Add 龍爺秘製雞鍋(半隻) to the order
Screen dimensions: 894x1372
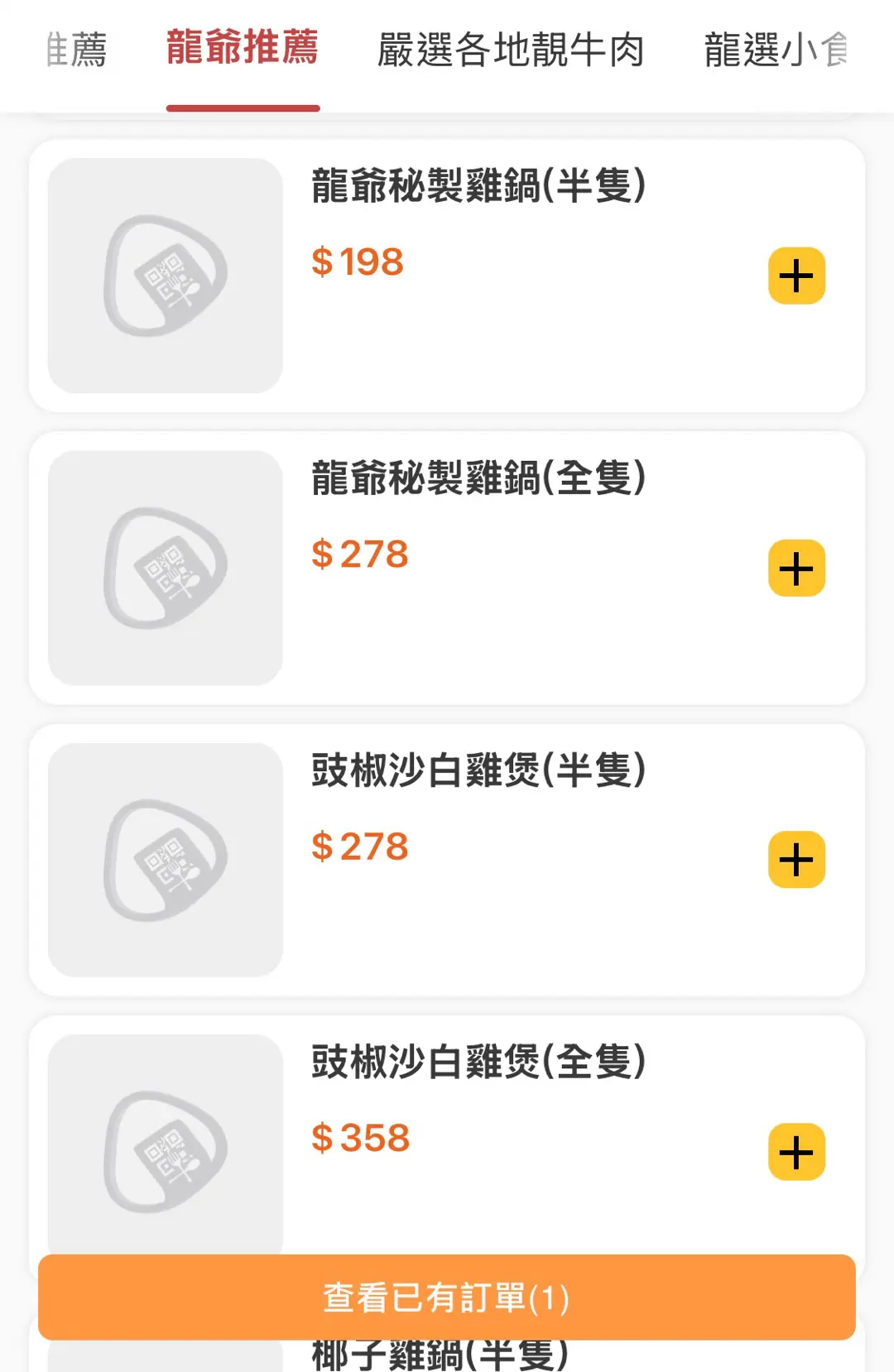tap(796, 276)
